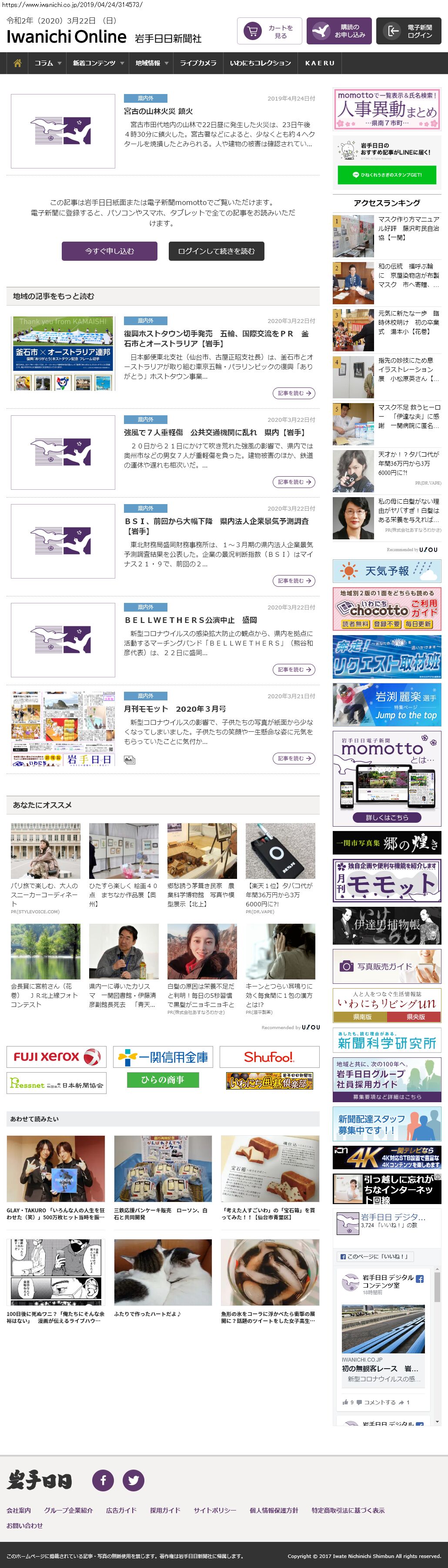Tap 今すぐ申し込む to subscribe
Image resolution: width=448 pixels, height=1568 pixels.
(110, 251)
